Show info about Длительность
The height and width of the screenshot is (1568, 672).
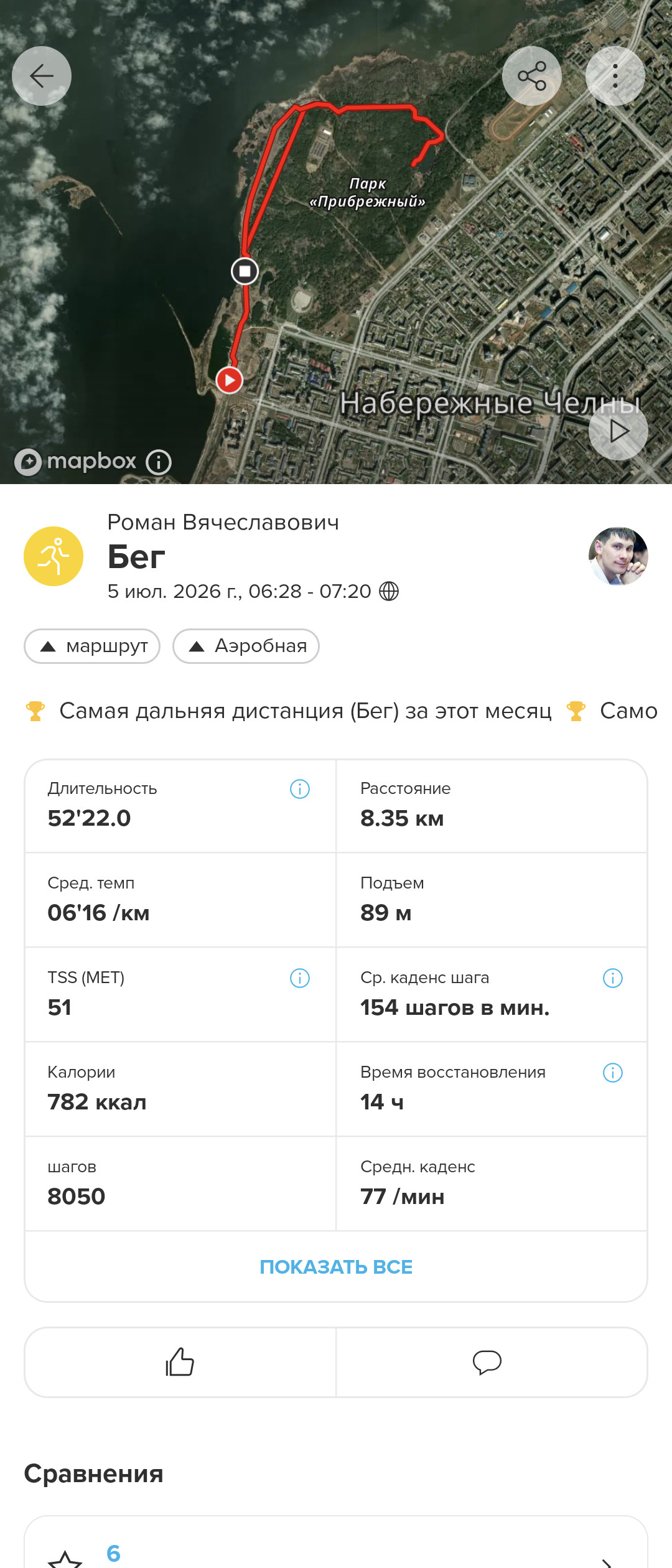300,789
